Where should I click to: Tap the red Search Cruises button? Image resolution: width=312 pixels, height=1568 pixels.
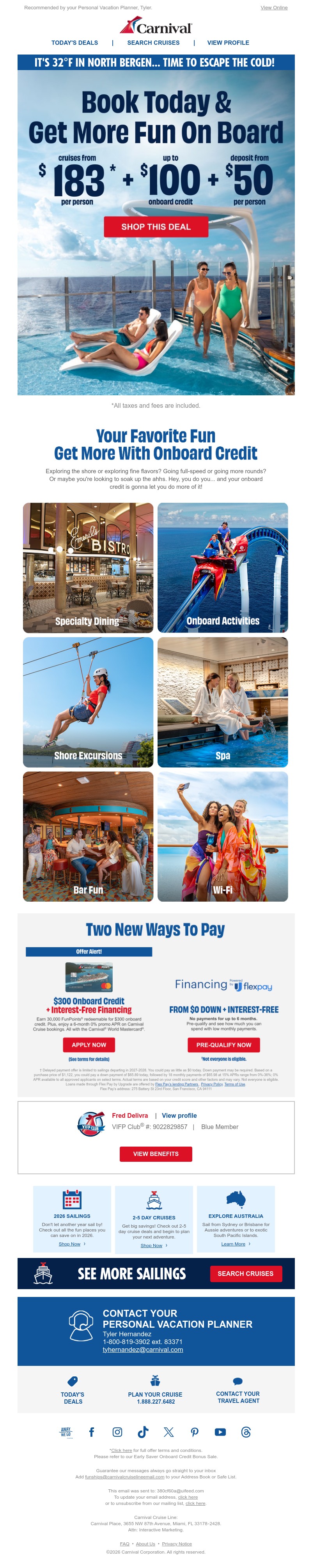point(246,1274)
